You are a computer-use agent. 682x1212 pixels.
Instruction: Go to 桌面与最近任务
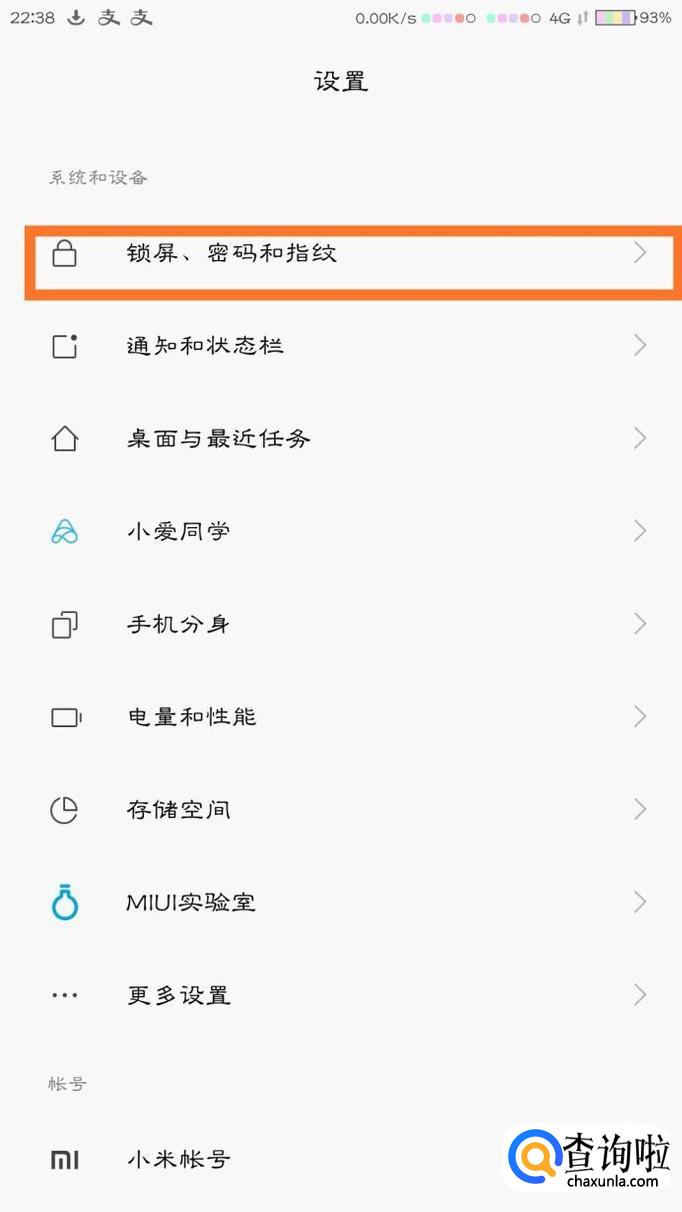(x=219, y=439)
